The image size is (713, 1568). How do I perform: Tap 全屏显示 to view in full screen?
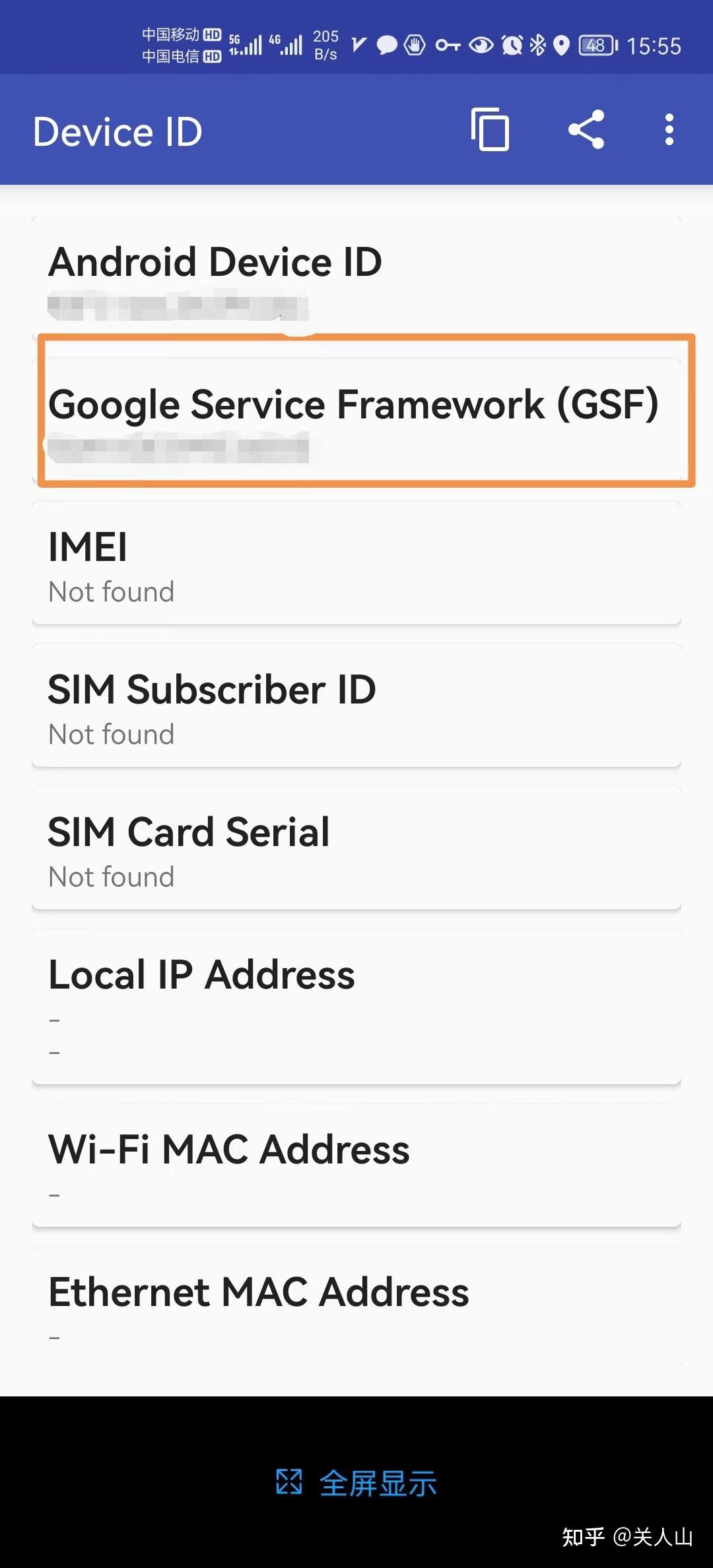356,1483
